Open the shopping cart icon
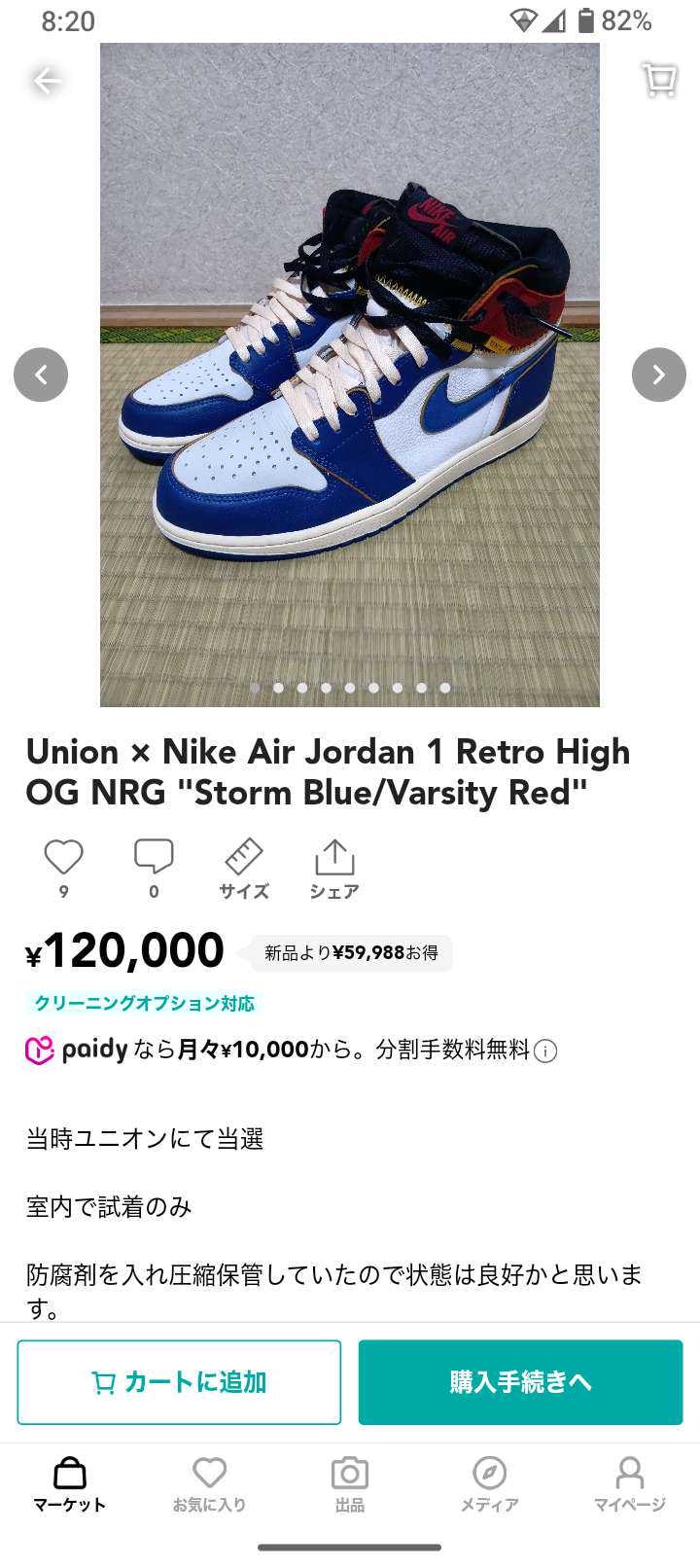The width and height of the screenshot is (700, 1568). tap(660, 80)
